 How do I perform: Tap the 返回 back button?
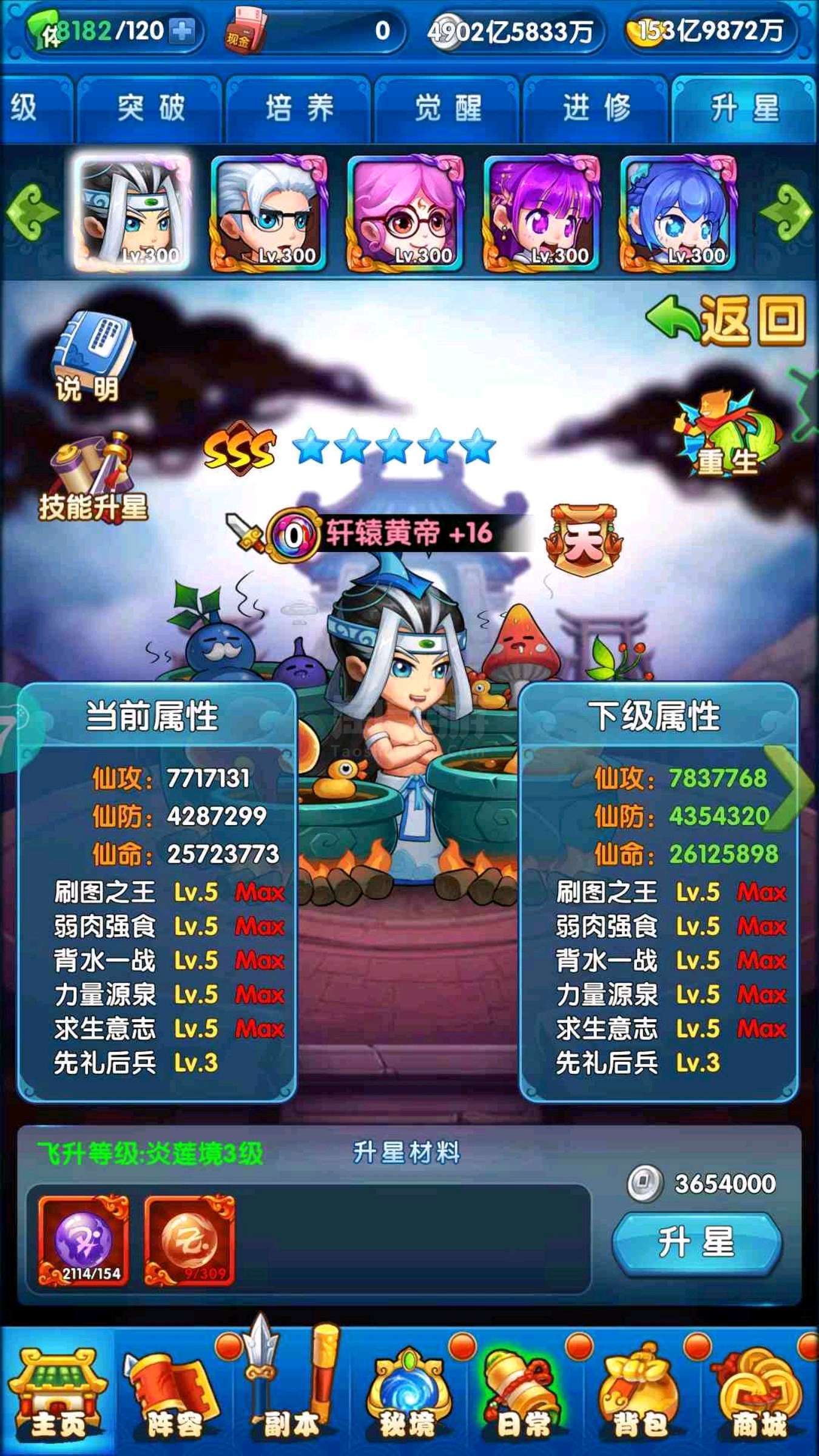726,320
